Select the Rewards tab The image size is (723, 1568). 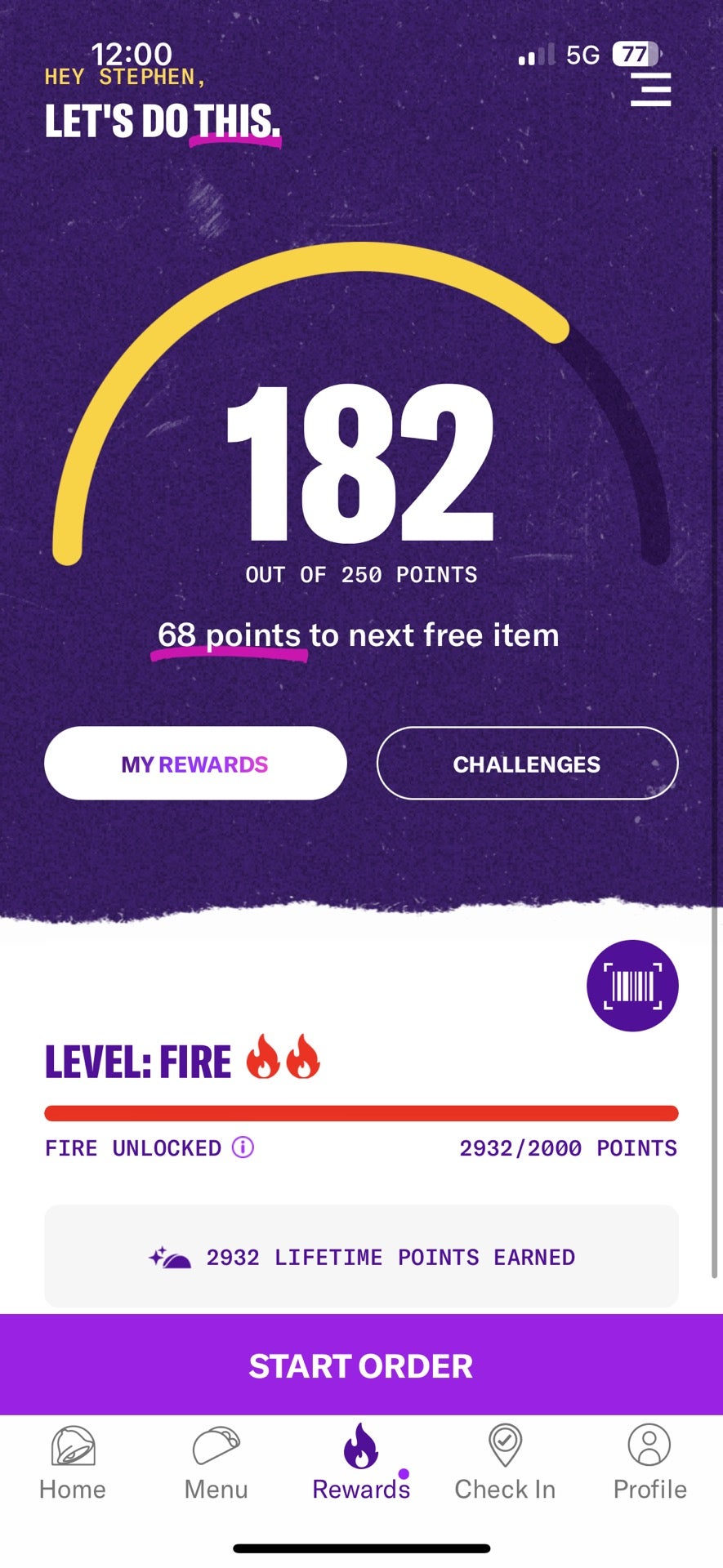pos(361,1463)
